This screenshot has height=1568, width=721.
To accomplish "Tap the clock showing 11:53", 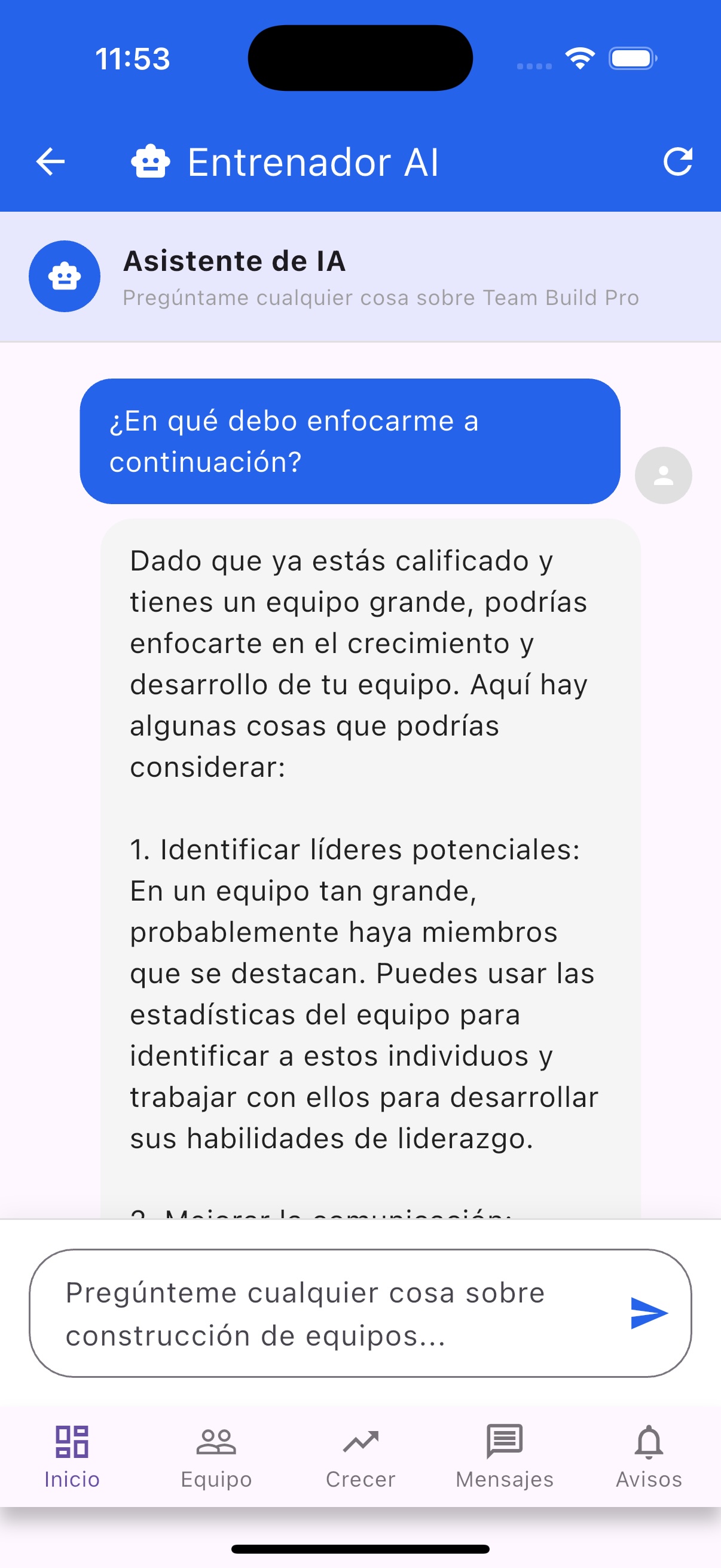I will pos(133,58).
